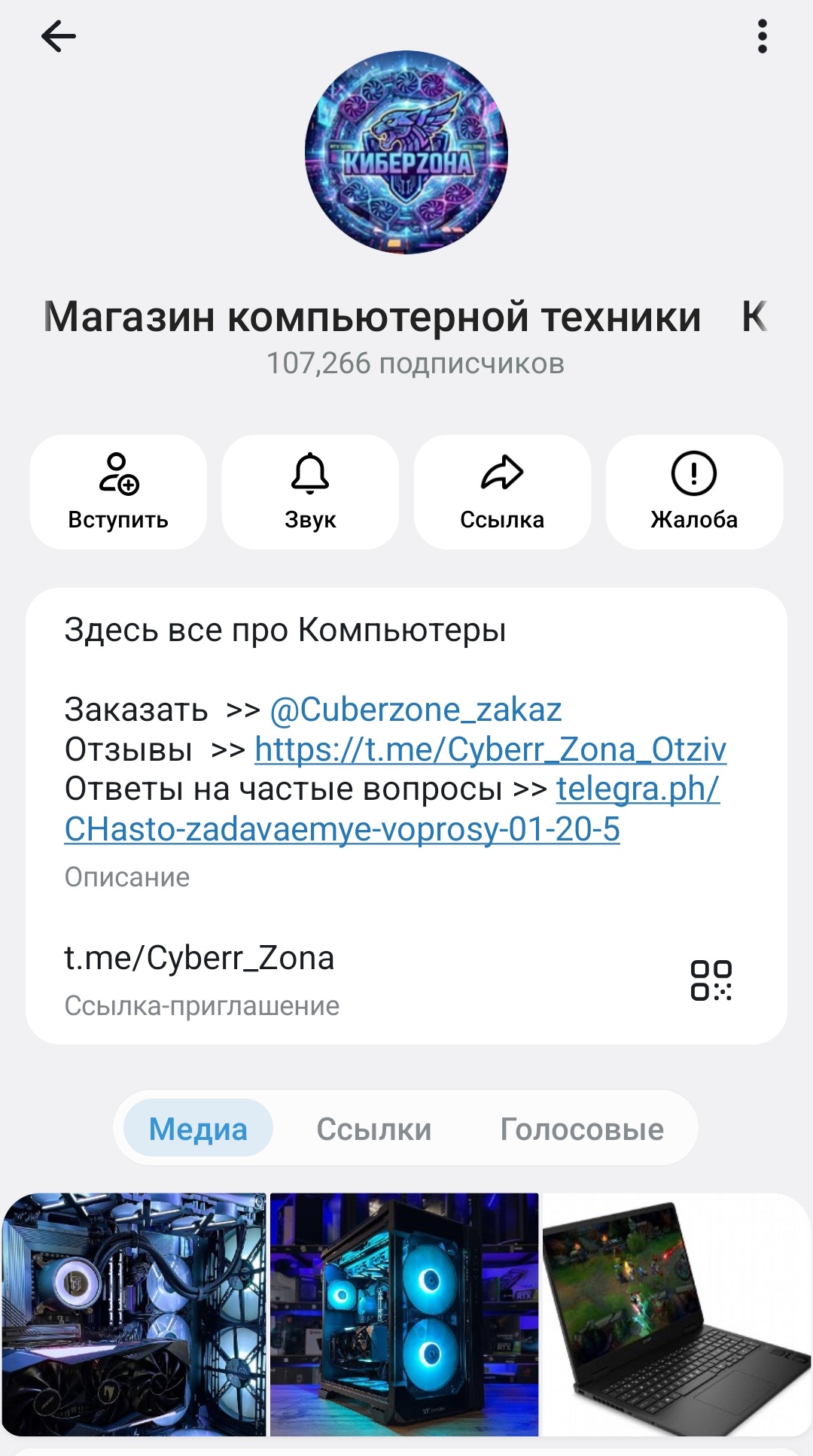813x1456 pixels.
Task: Open the КиберZона channel avatar
Action: coord(406,153)
